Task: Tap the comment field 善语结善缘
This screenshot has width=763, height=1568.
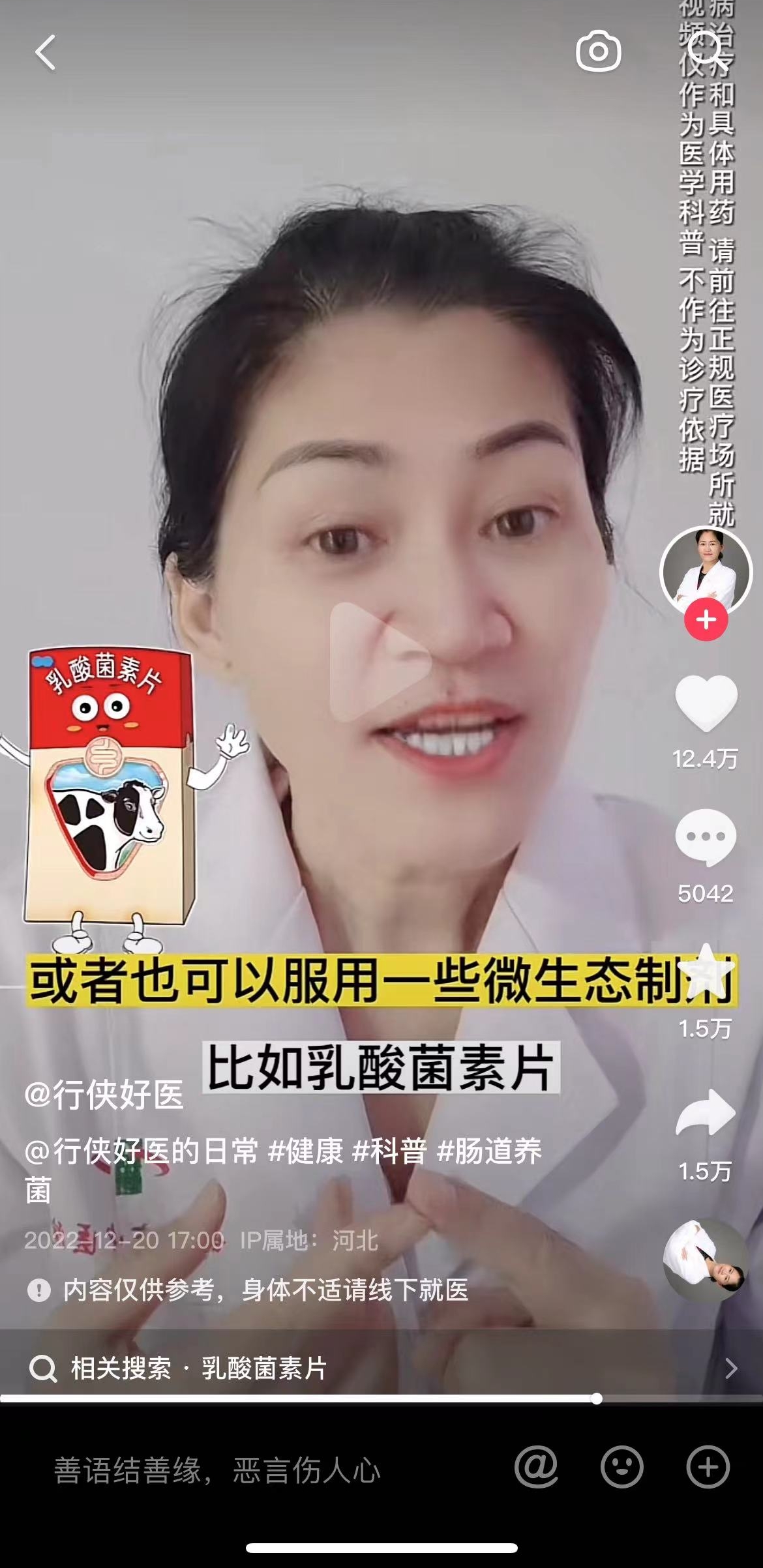Action: [x=217, y=1472]
